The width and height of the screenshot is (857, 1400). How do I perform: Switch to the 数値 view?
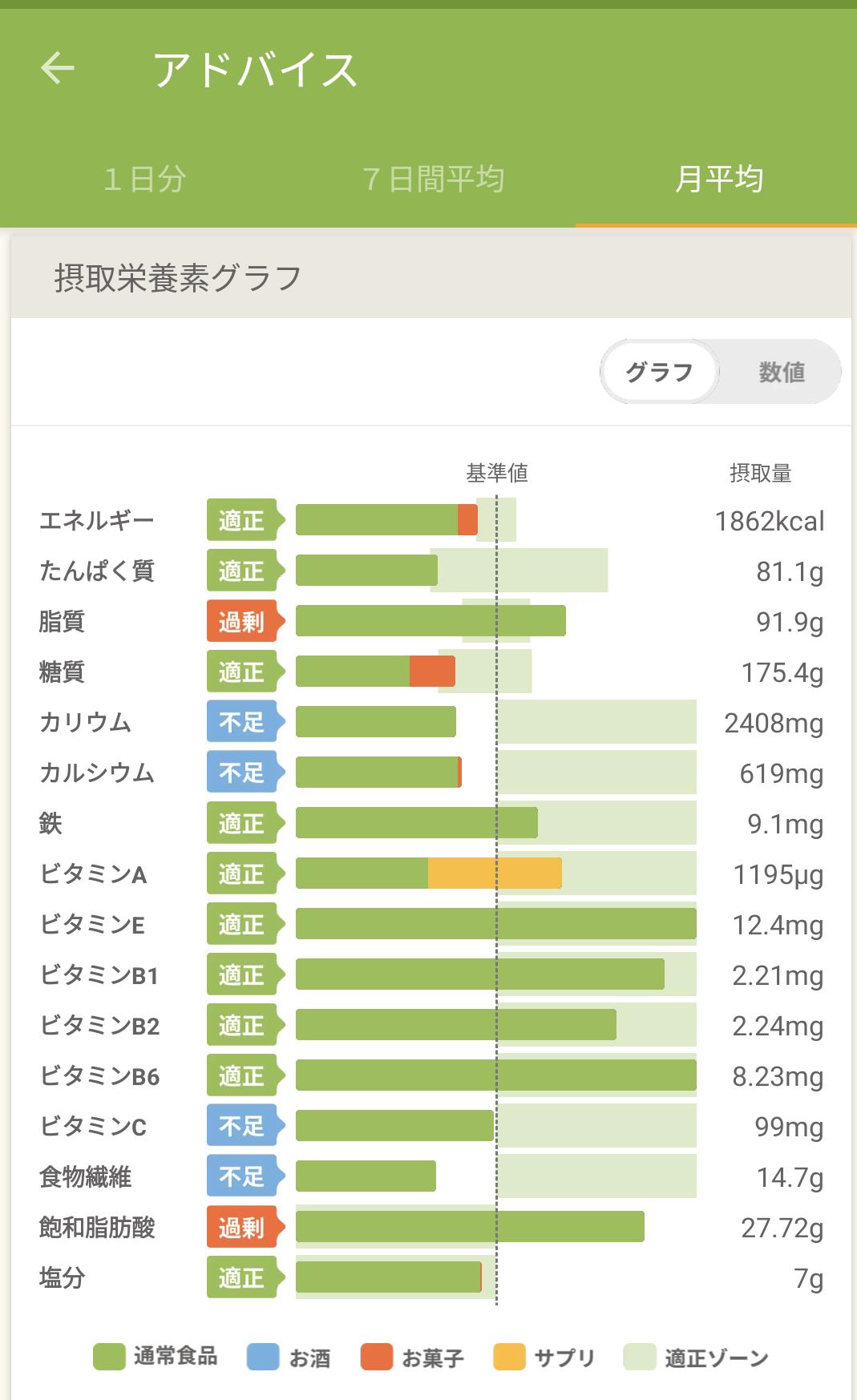click(782, 372)
